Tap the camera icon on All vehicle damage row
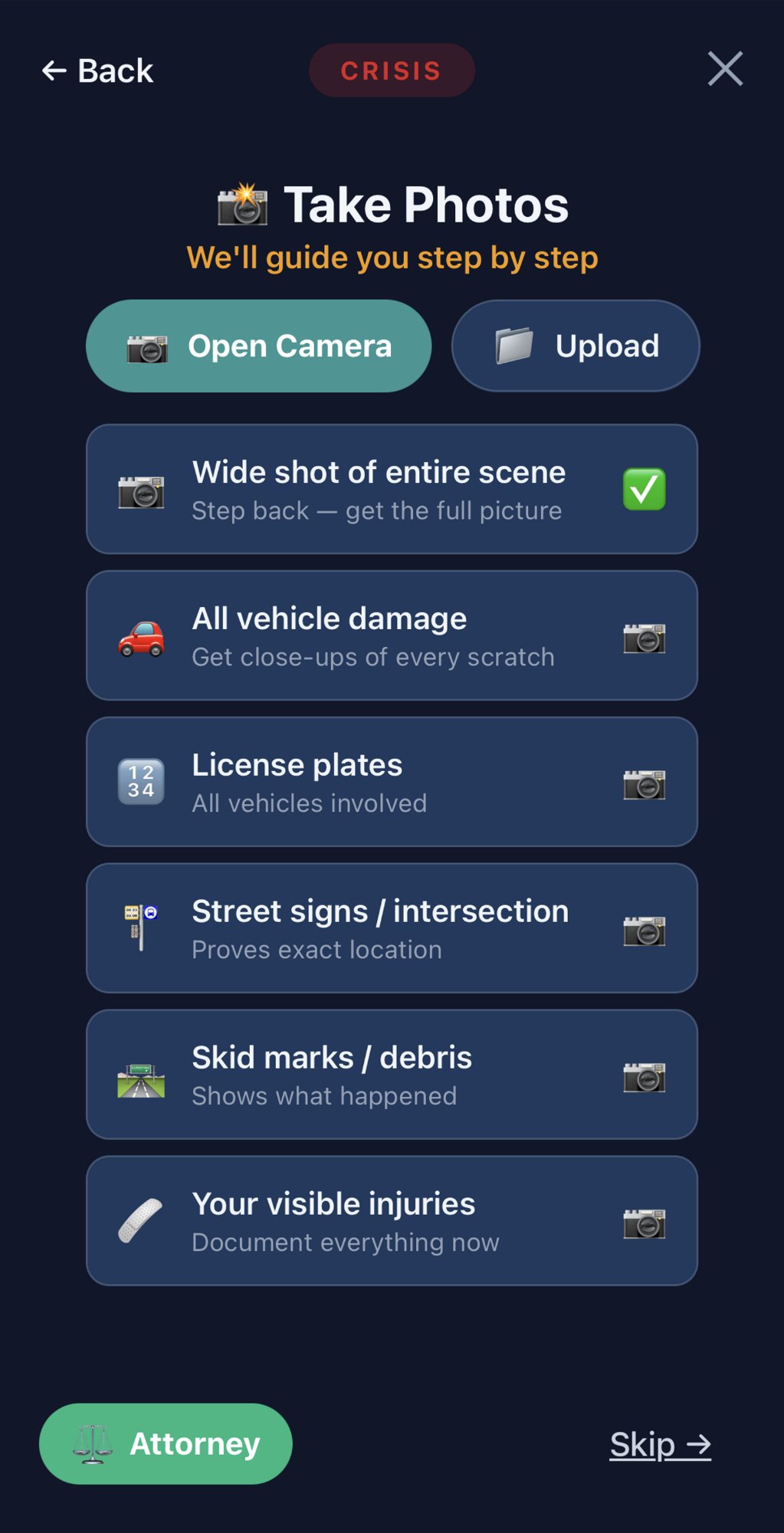 (645, 637)
